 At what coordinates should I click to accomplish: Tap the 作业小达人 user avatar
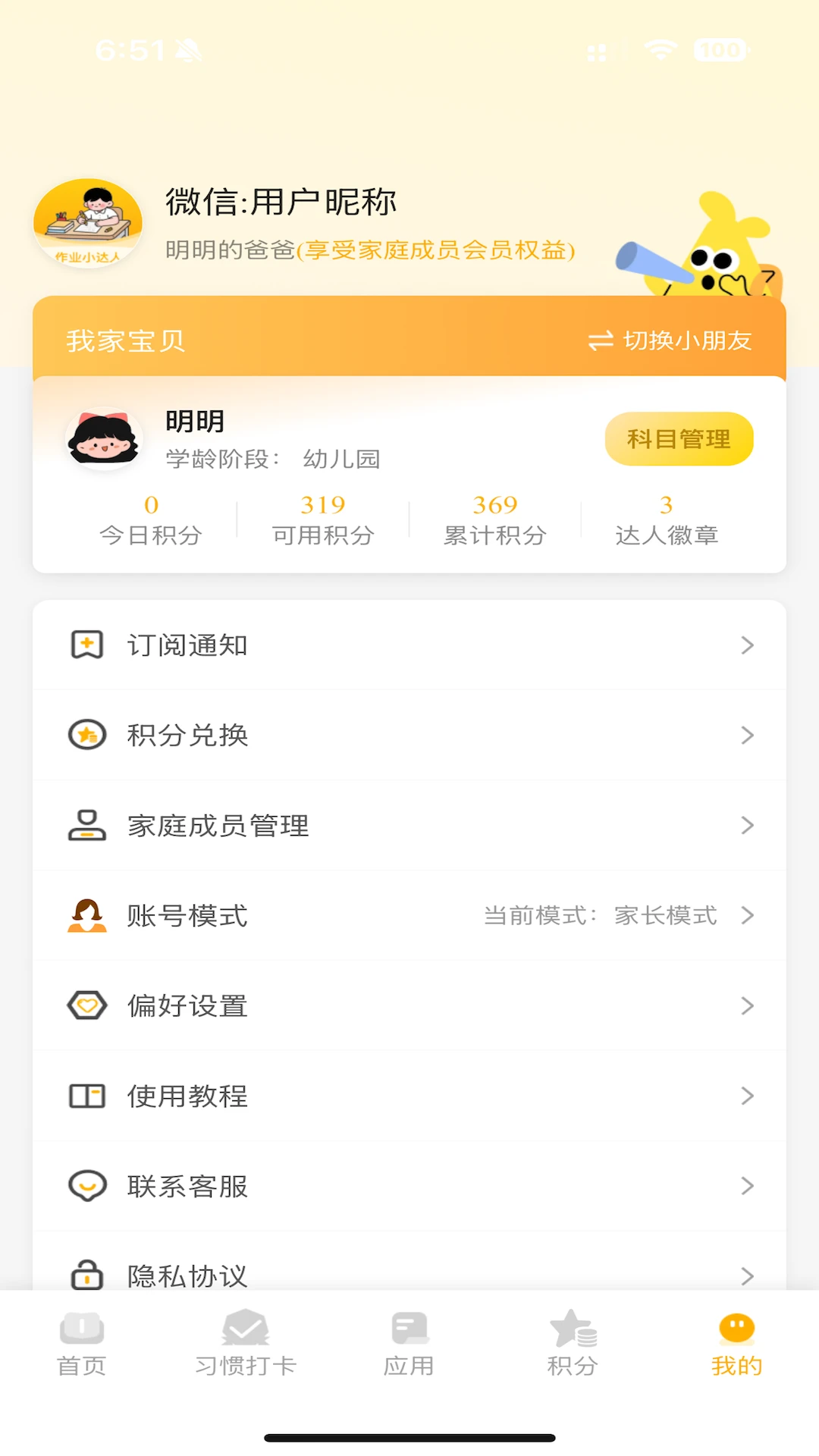(88, 223)
